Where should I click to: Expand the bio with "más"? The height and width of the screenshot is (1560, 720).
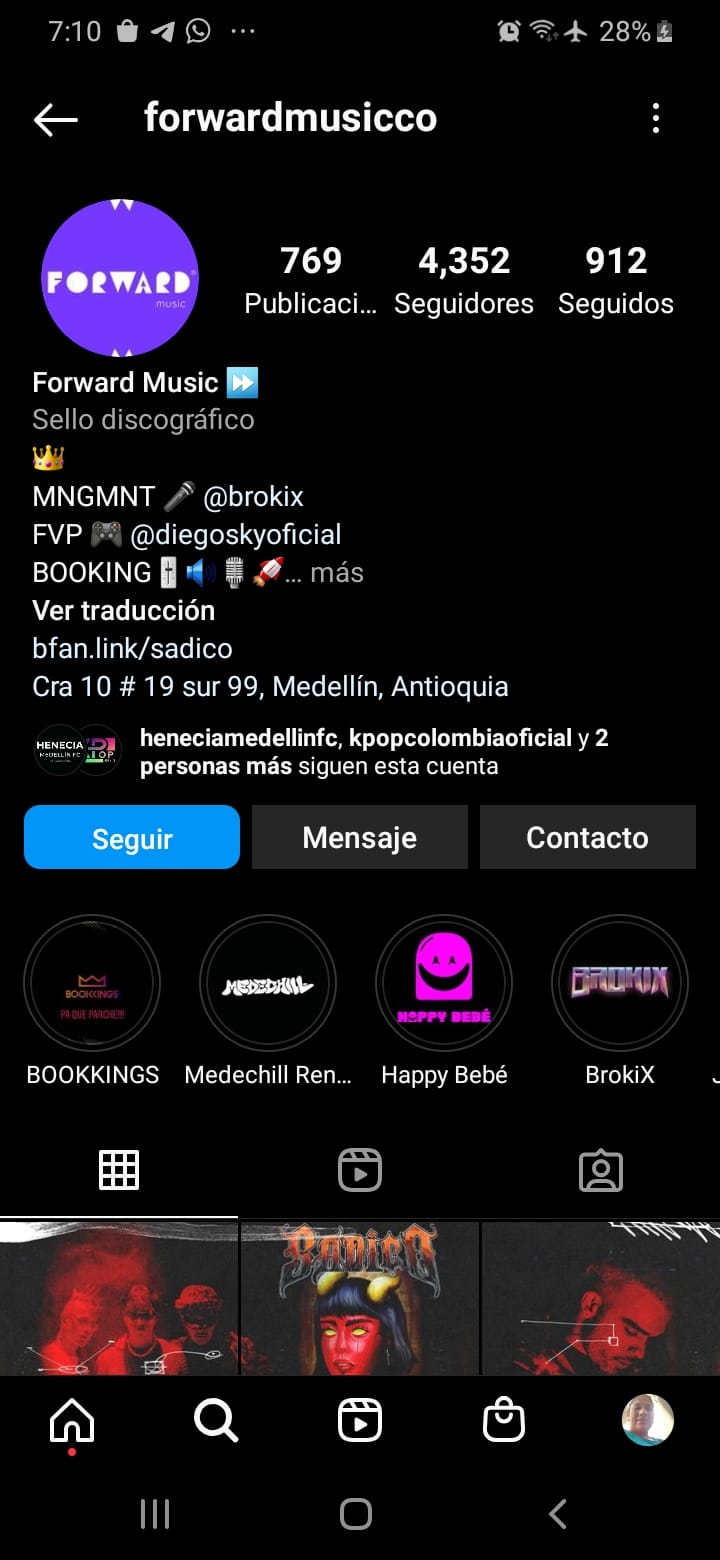point(336,573)
